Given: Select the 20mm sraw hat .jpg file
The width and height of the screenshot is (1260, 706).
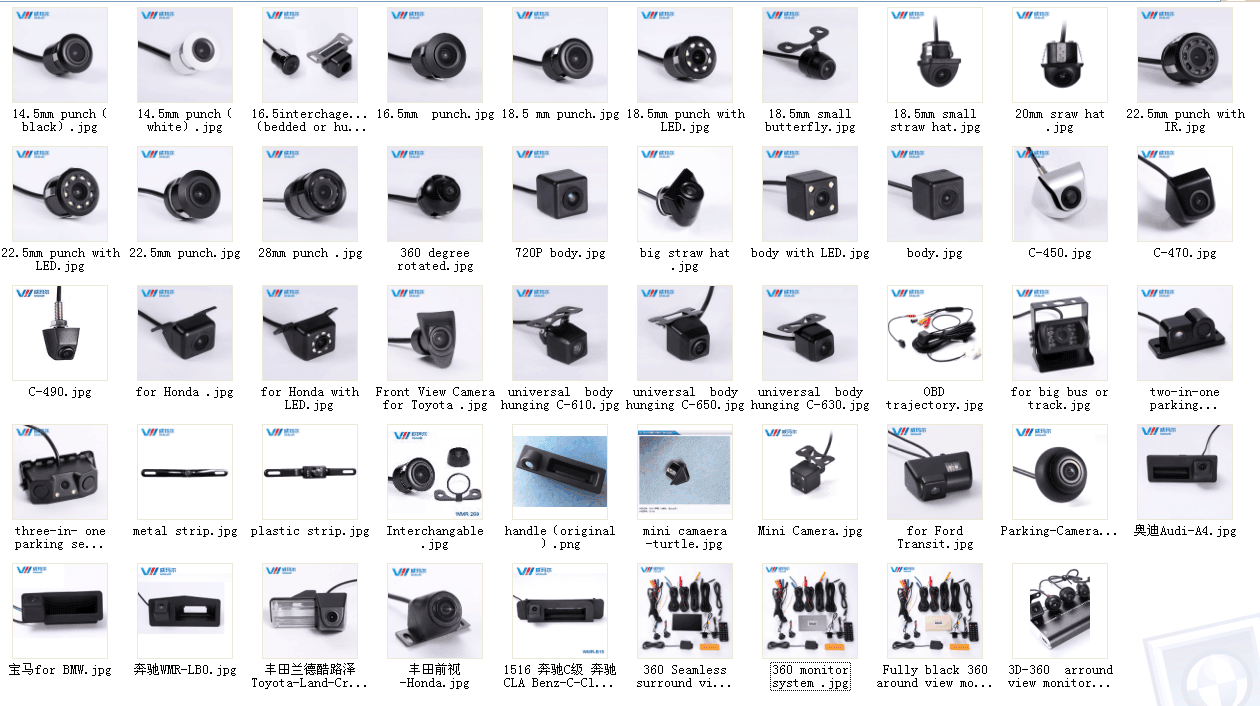Looking at the screenshot, I should coord(1060,55).
